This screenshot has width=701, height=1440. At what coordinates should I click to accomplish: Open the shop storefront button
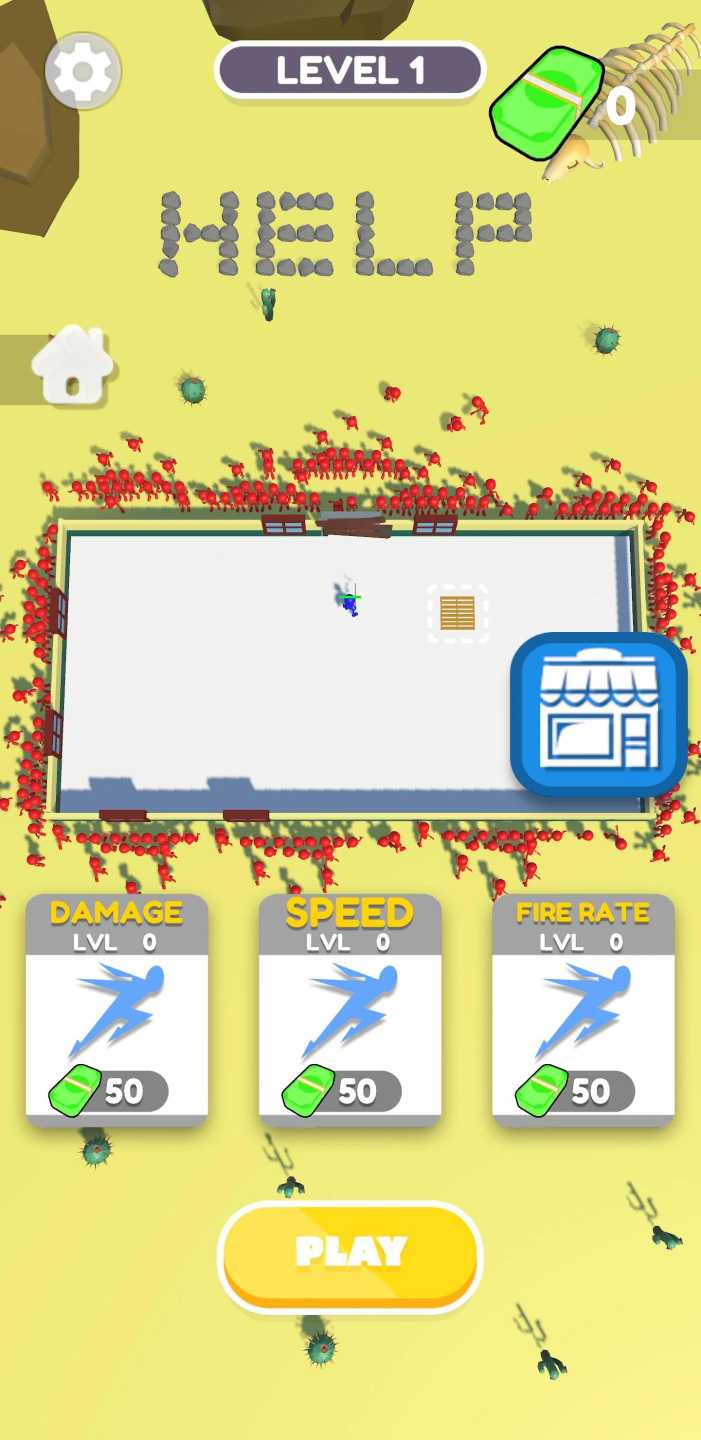coord(598,713)
